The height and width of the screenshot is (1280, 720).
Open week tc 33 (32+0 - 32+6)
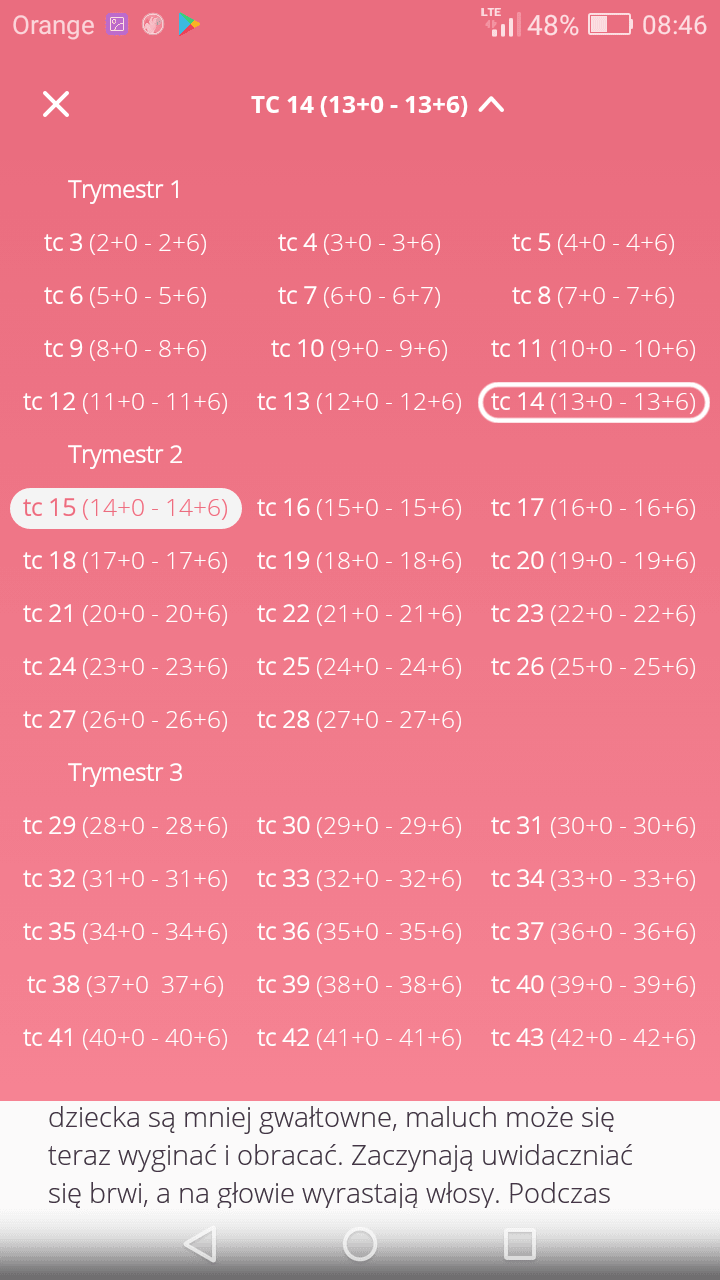(x=359, y=879)
